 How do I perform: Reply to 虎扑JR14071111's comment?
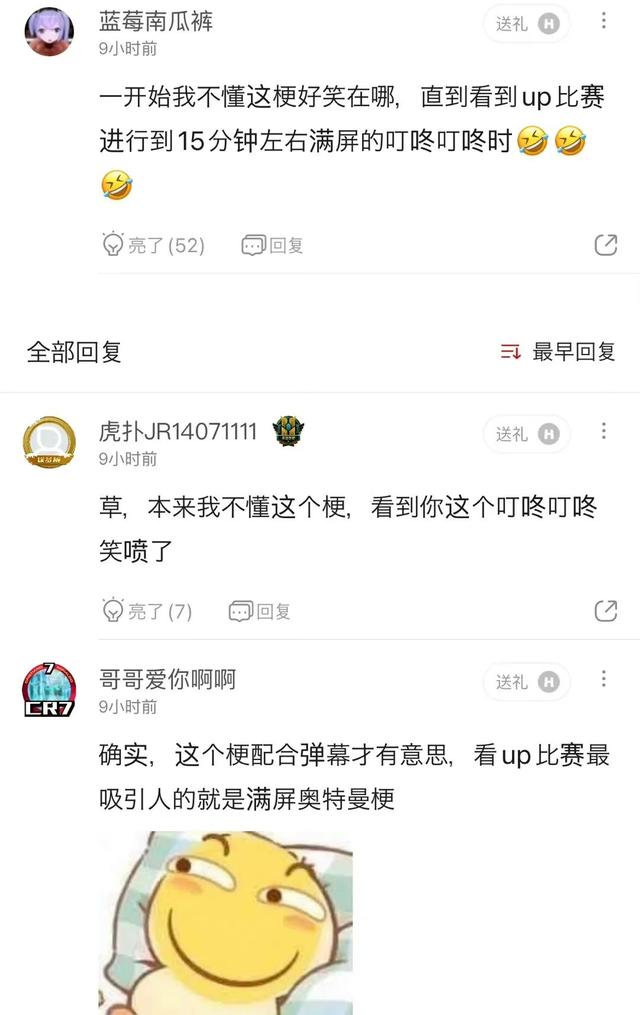pyautogui.click(x=260, y=611)
